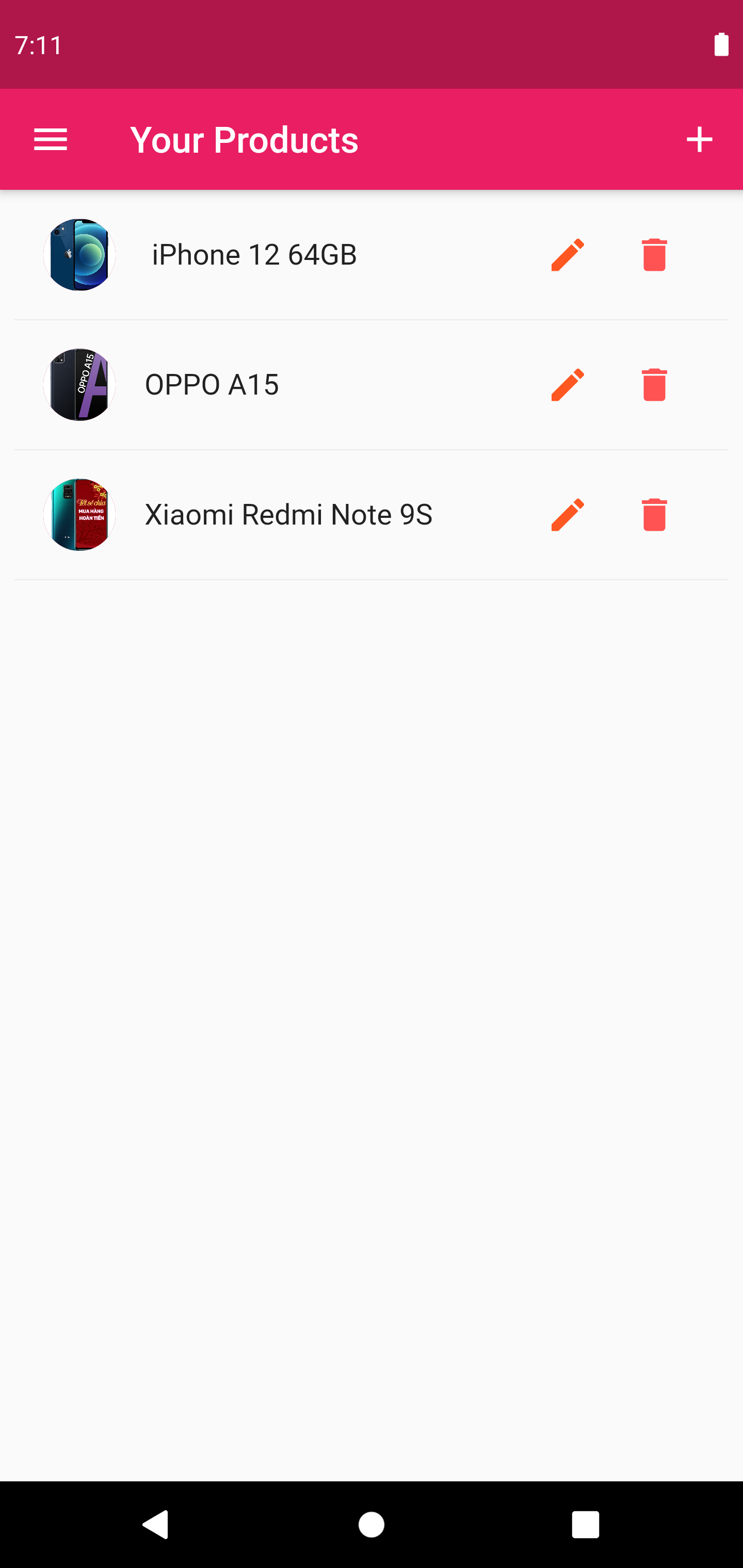
Task: Edit the Xiaomi Redmi Note 9S product
Action: coord(568,514)
